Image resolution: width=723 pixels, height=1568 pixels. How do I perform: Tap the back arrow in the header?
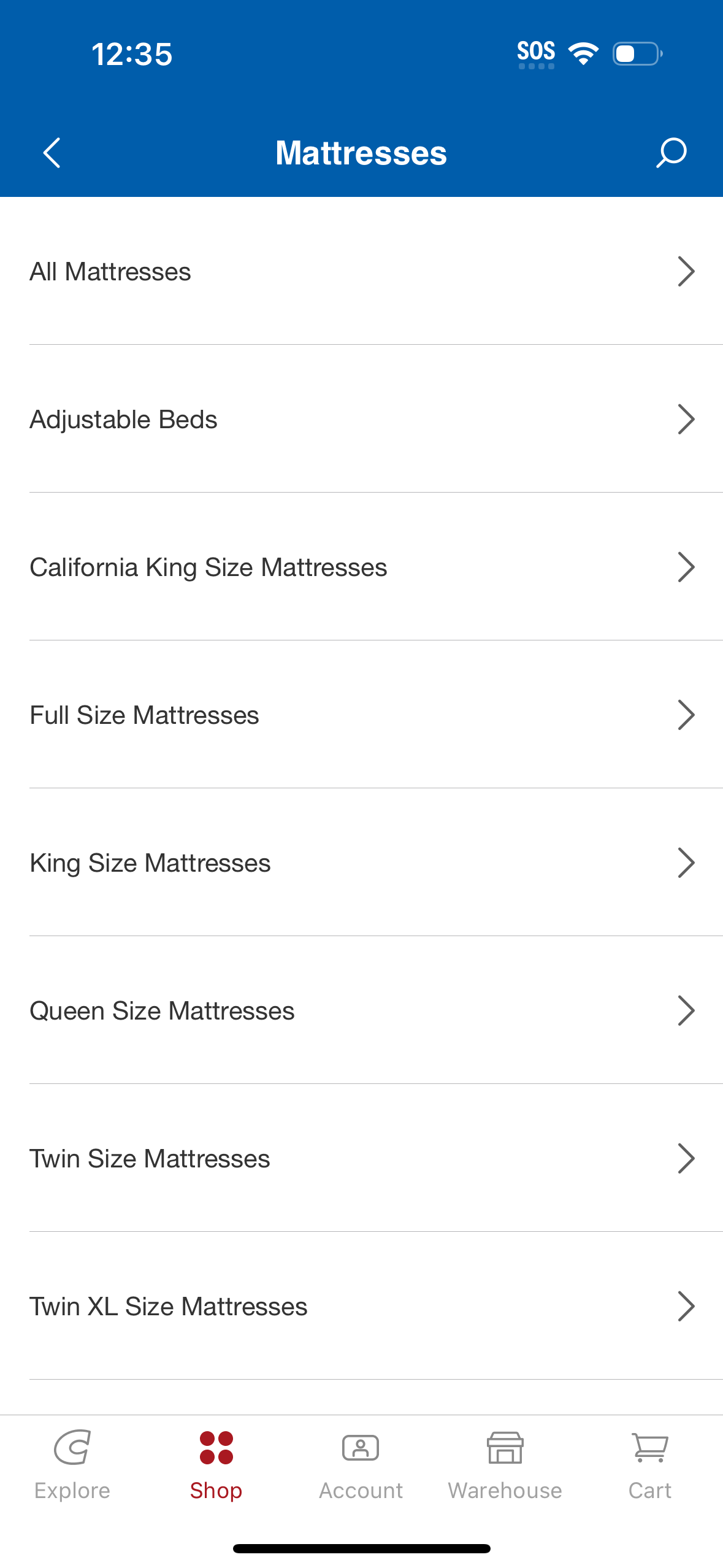pyautogui.click(x=52, y=153)
